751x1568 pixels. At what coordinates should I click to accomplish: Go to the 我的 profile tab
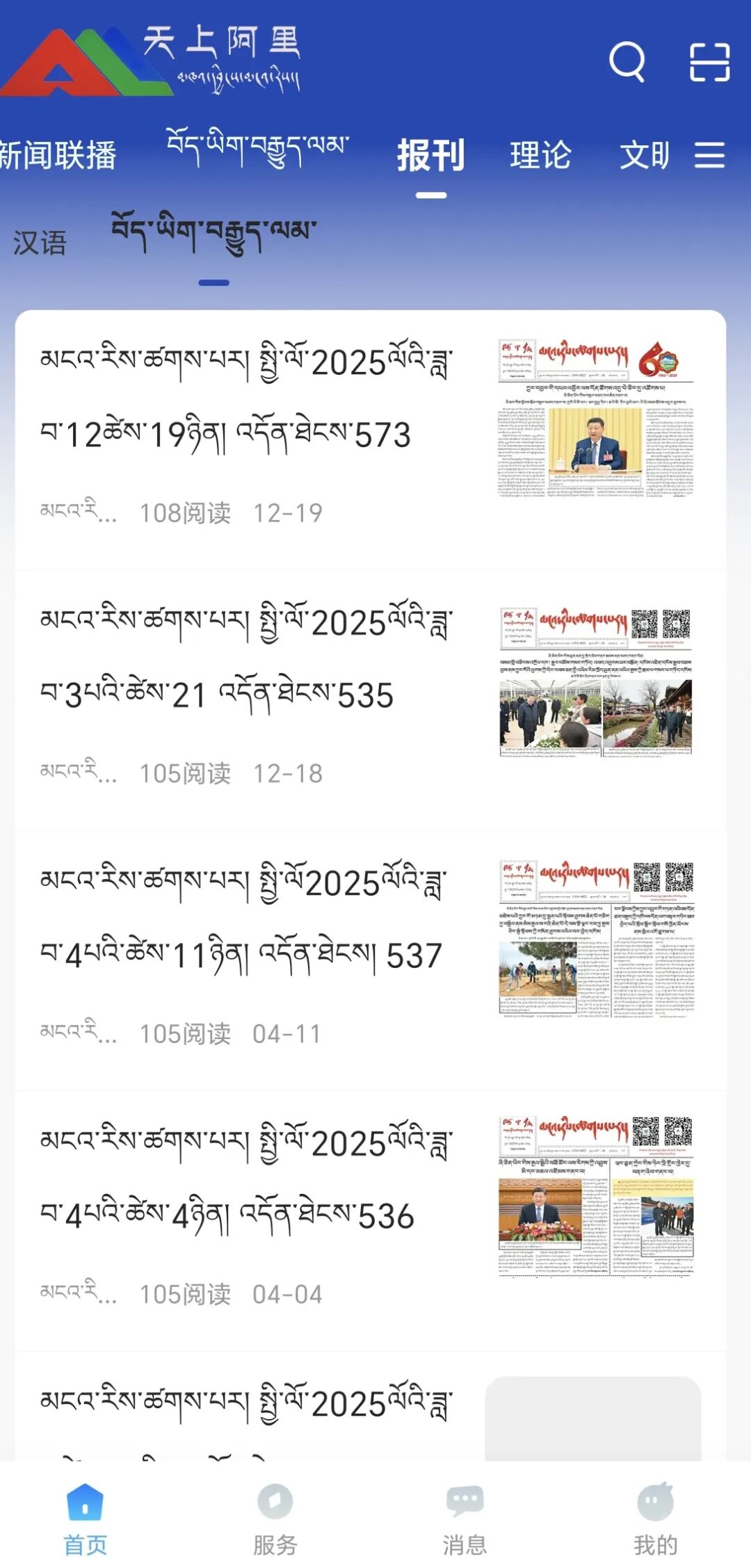coord(655,1519)
